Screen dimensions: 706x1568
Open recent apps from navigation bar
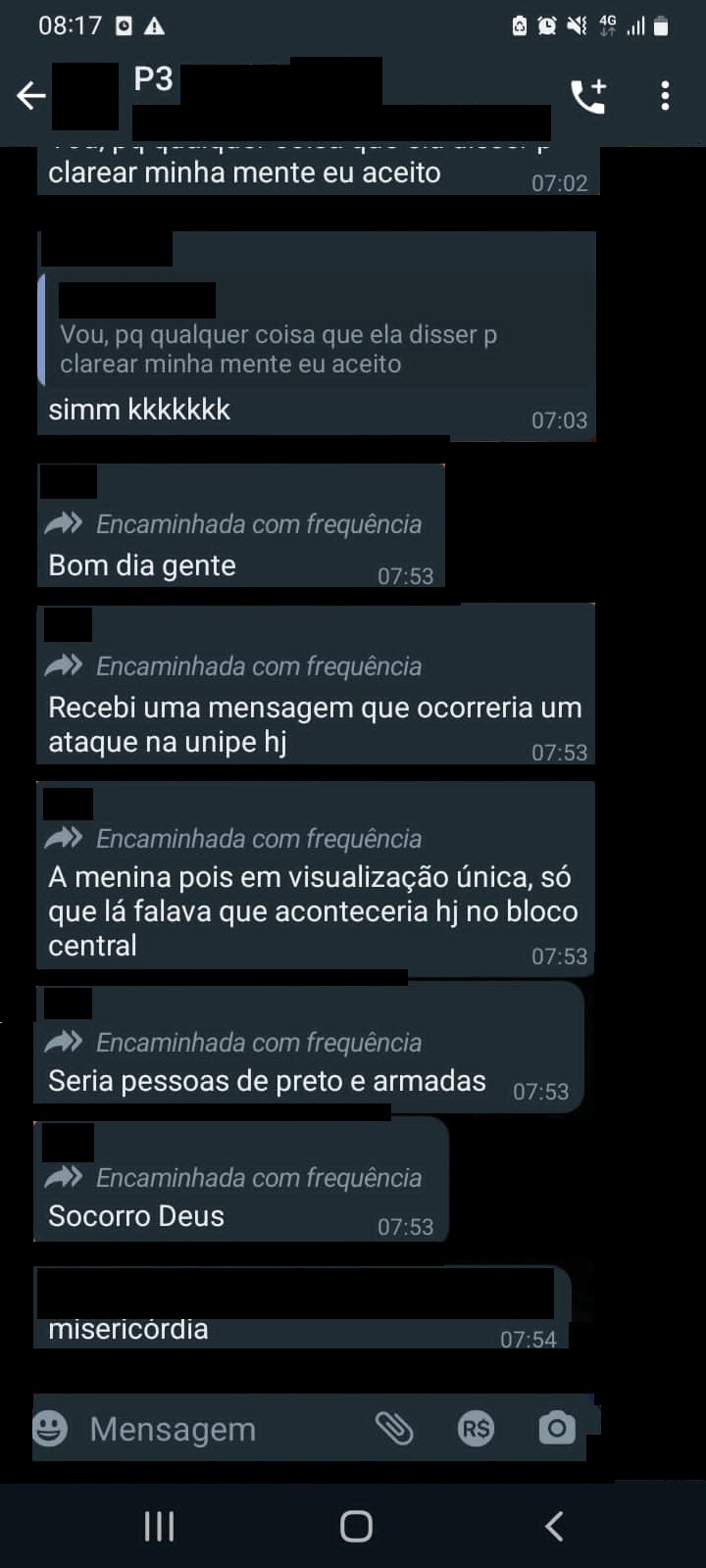tap(159, 1526)
